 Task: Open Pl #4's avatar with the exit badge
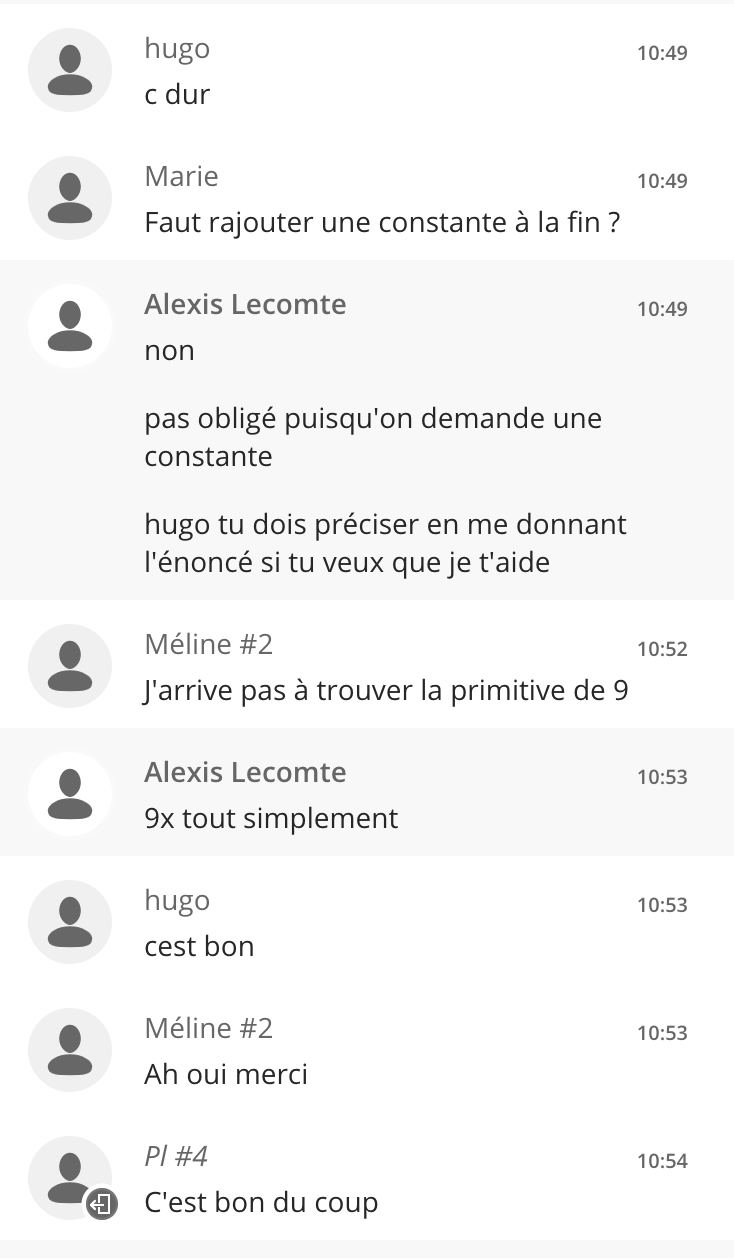[70, 1177]
